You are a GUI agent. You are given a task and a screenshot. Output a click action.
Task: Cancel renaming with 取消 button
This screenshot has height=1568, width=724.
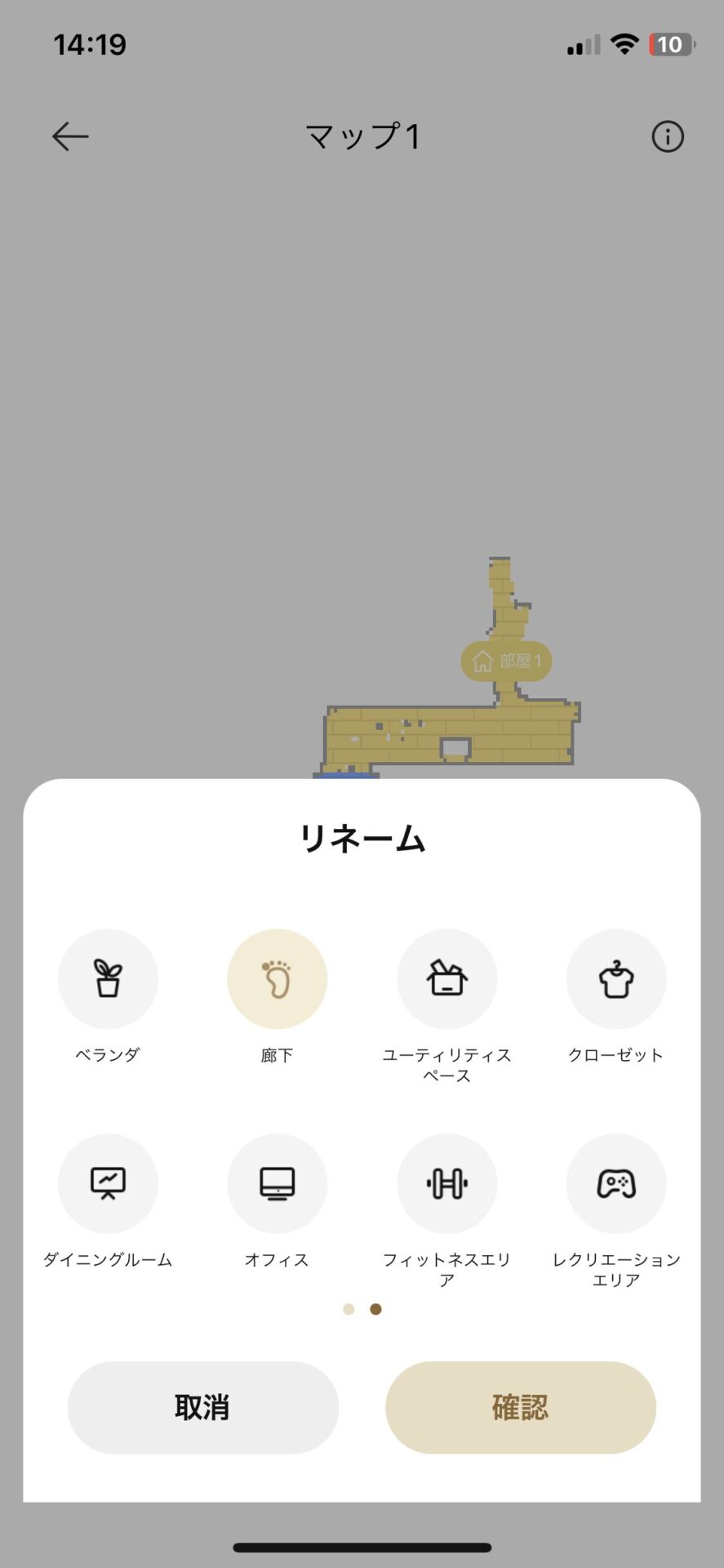click(x=202, y=1407)
